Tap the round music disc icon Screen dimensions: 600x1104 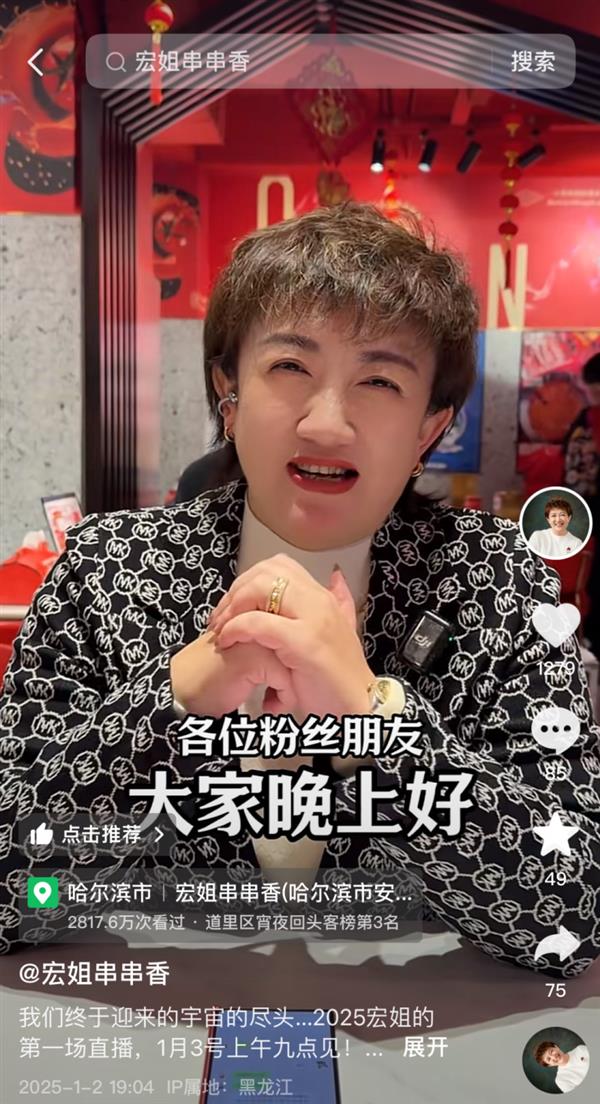[555, 1059]
